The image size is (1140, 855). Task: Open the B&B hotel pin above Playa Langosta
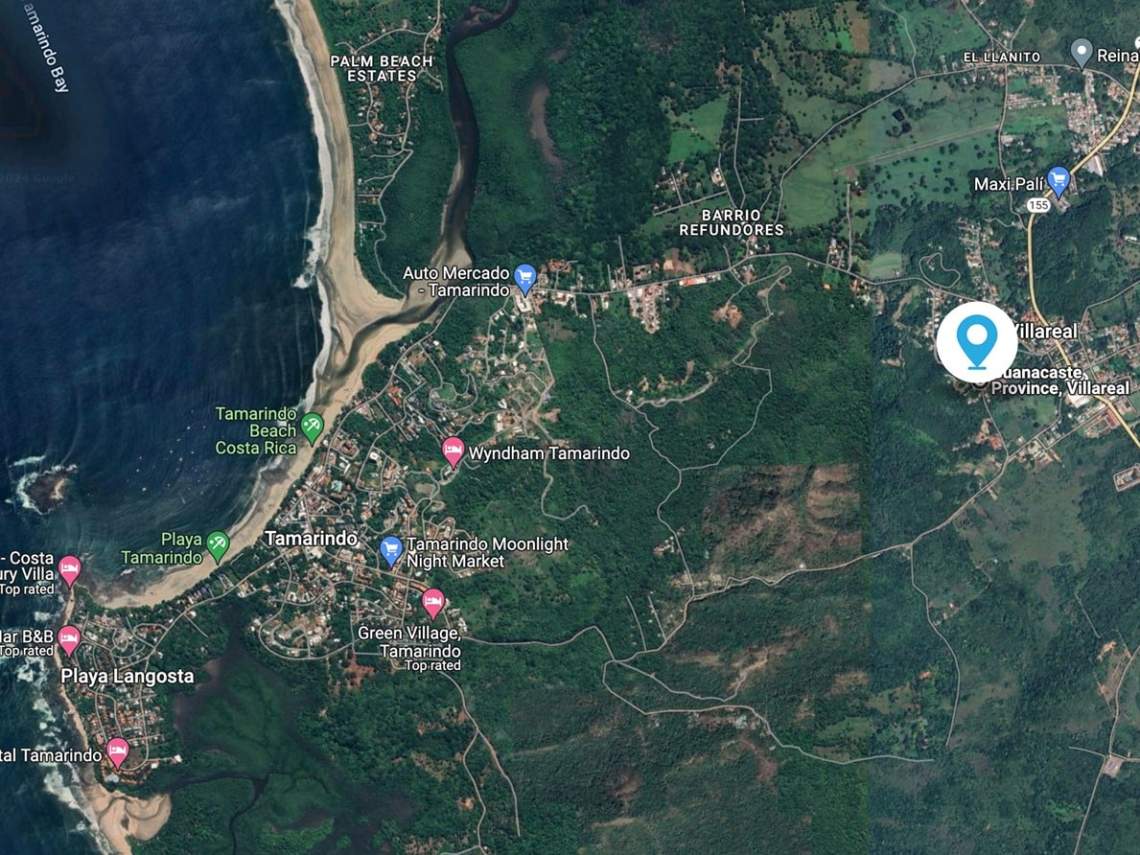click(x=69, y=638)
